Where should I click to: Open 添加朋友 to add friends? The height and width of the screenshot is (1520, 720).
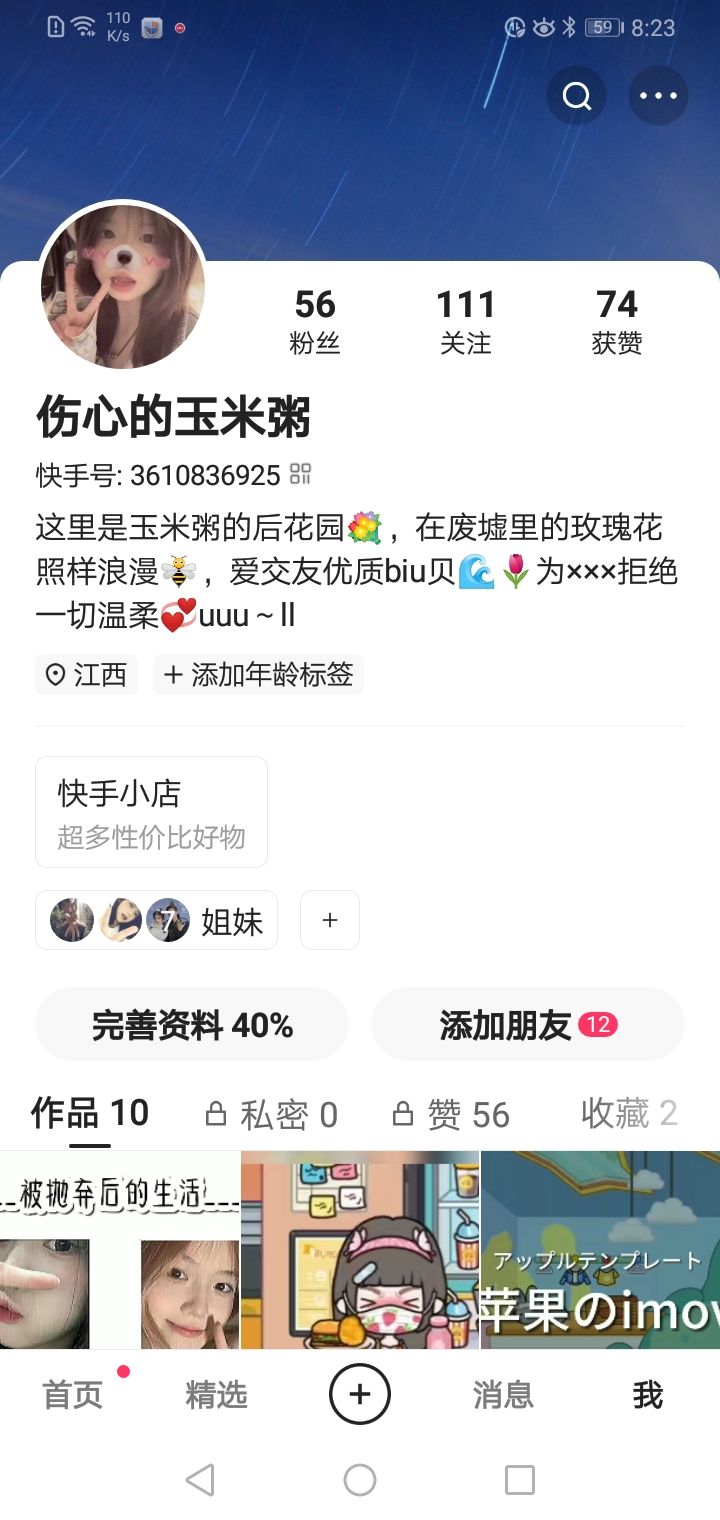pyautogui.click(x=528, y=1024)
